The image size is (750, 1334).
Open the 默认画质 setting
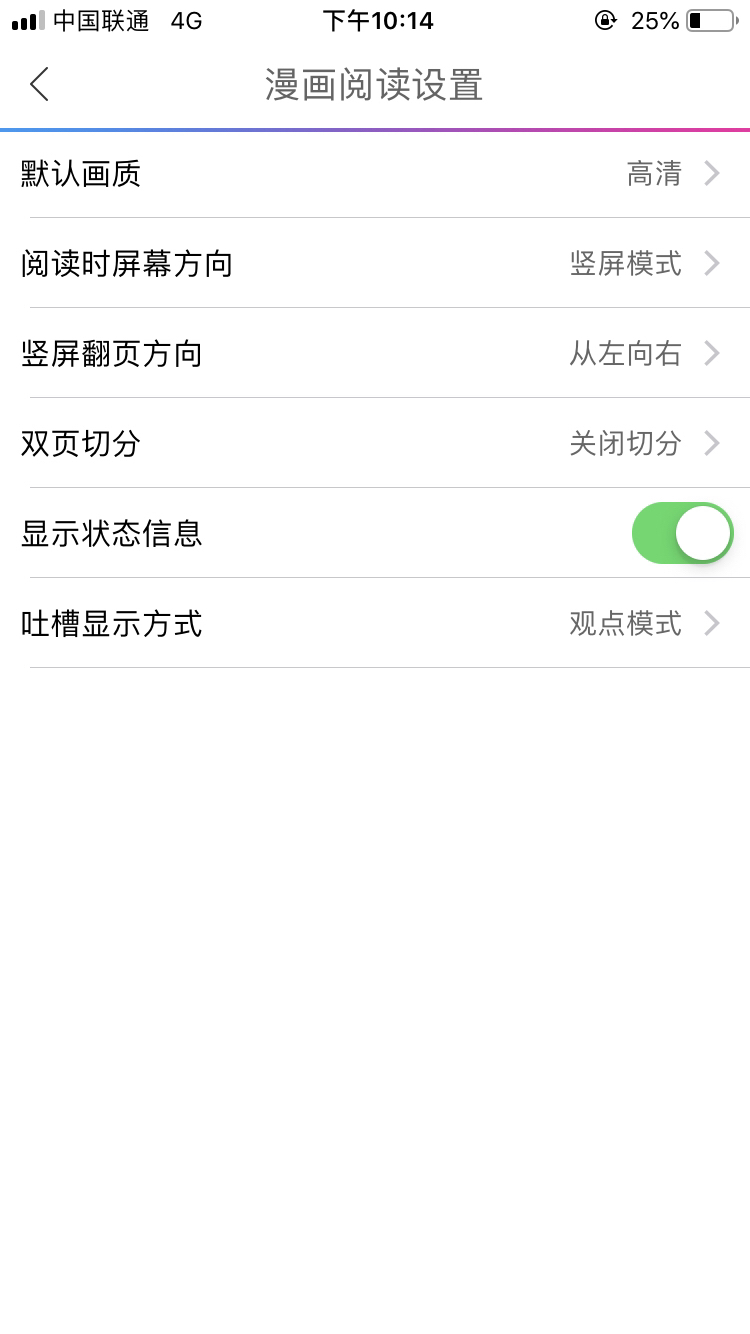click(375, 174)
